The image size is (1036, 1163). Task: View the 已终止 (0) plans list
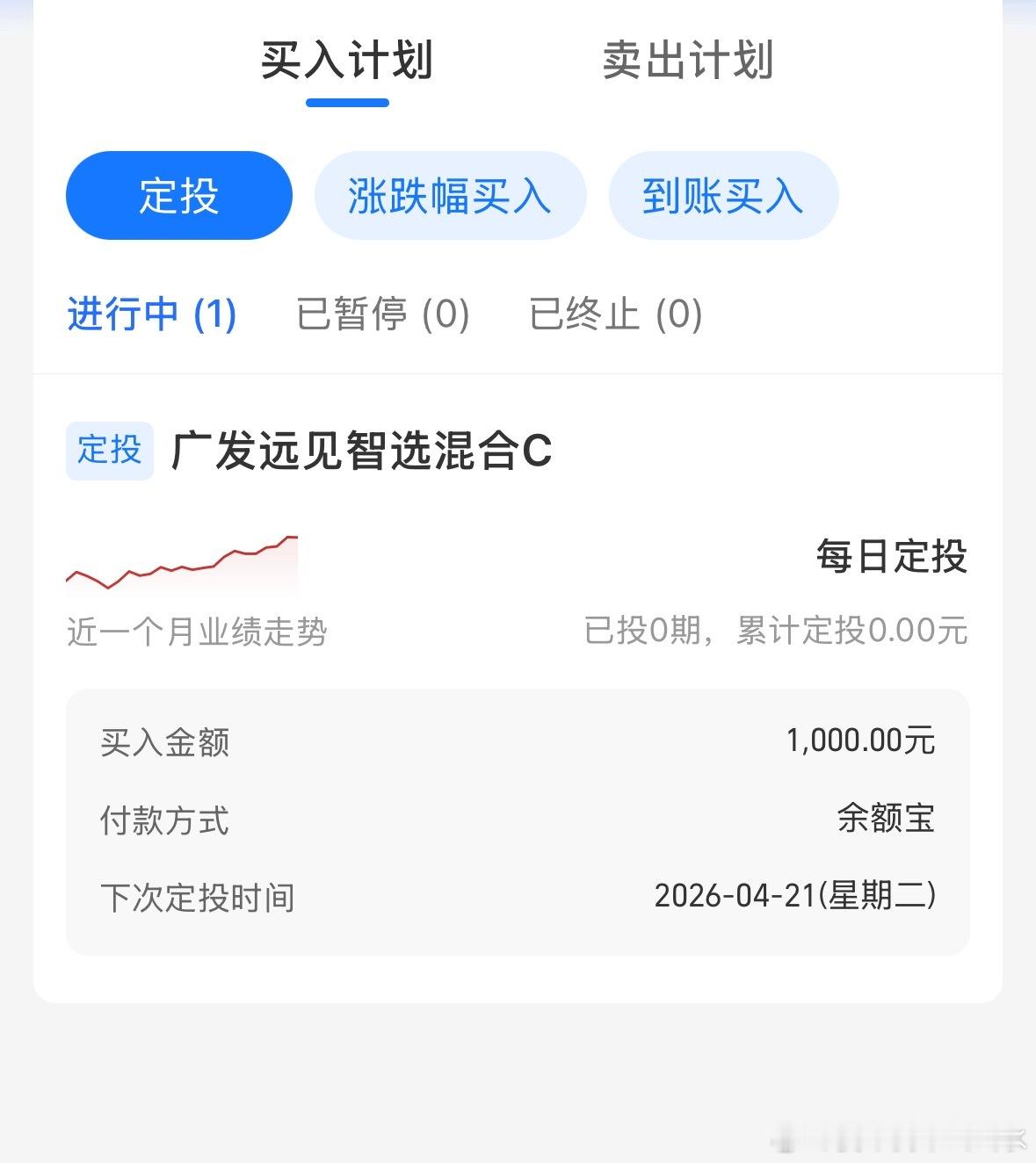(x=614, y=314)
